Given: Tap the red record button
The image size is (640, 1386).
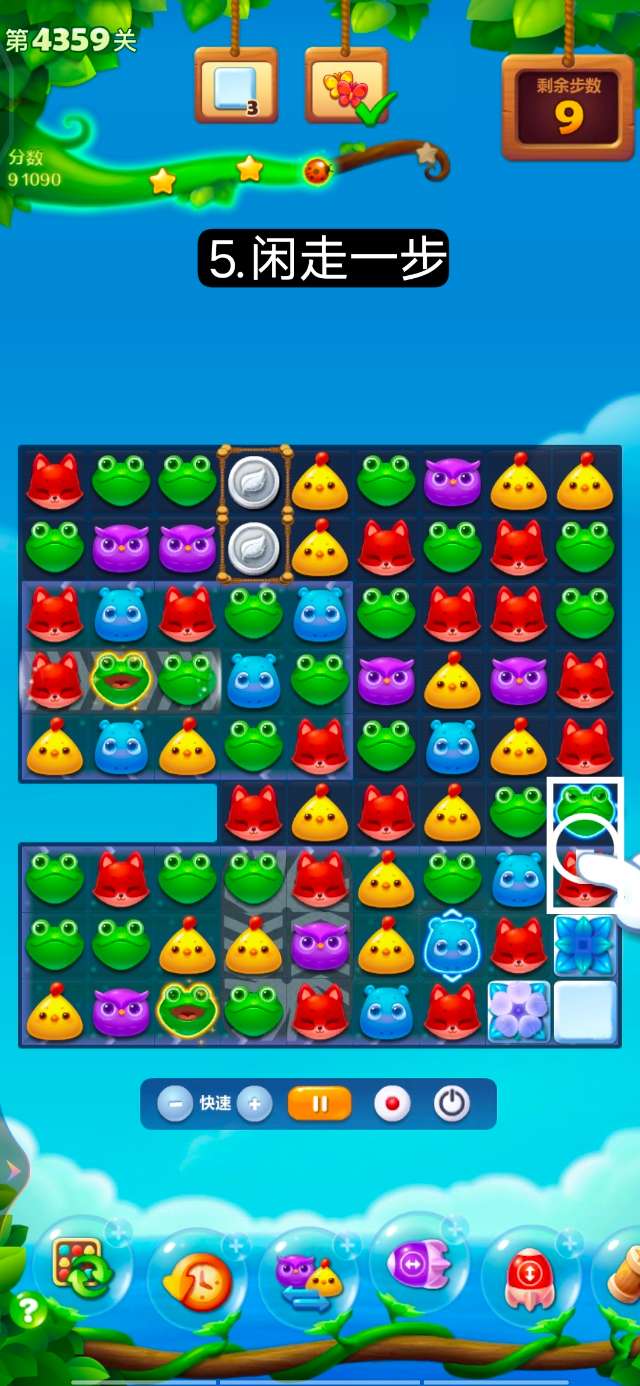Looking at the screenshot, I should click(392, 1104).
